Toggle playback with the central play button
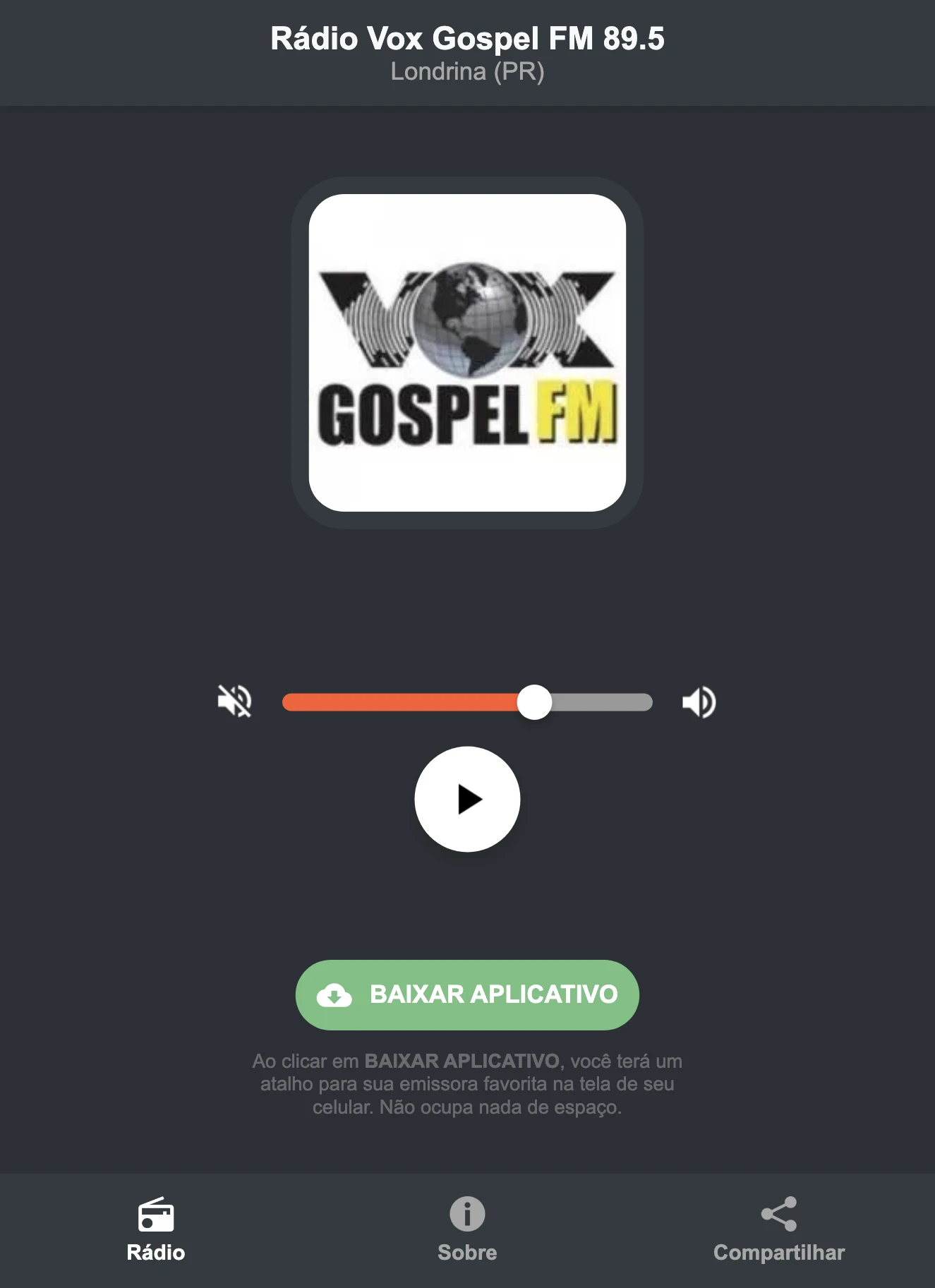This screenshot has width=935, height=1288. click(x=467, y=798)
